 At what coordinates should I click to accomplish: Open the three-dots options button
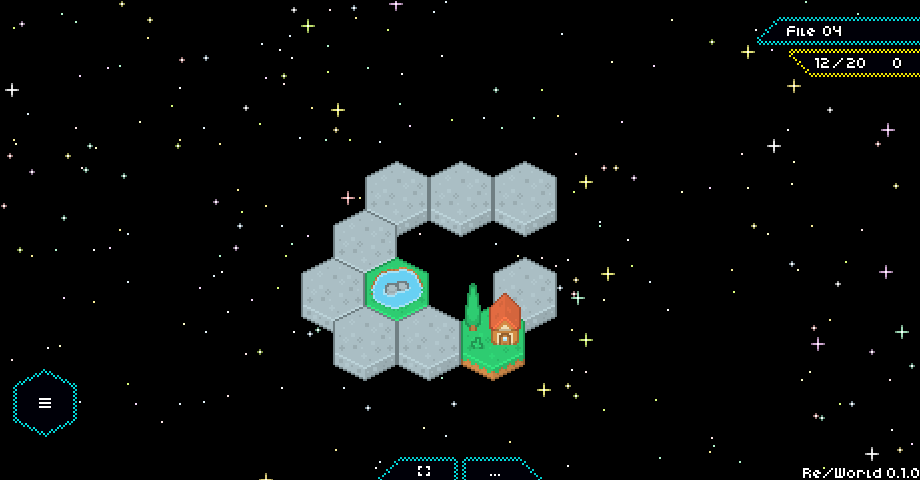(499, 470)
